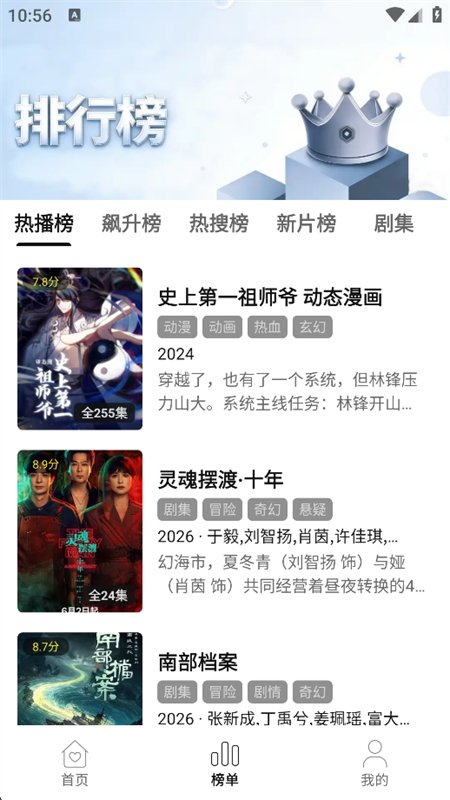Screen dimensions: 450x800
Task: Go to the 首页 home tab
Action: [75, 763]
